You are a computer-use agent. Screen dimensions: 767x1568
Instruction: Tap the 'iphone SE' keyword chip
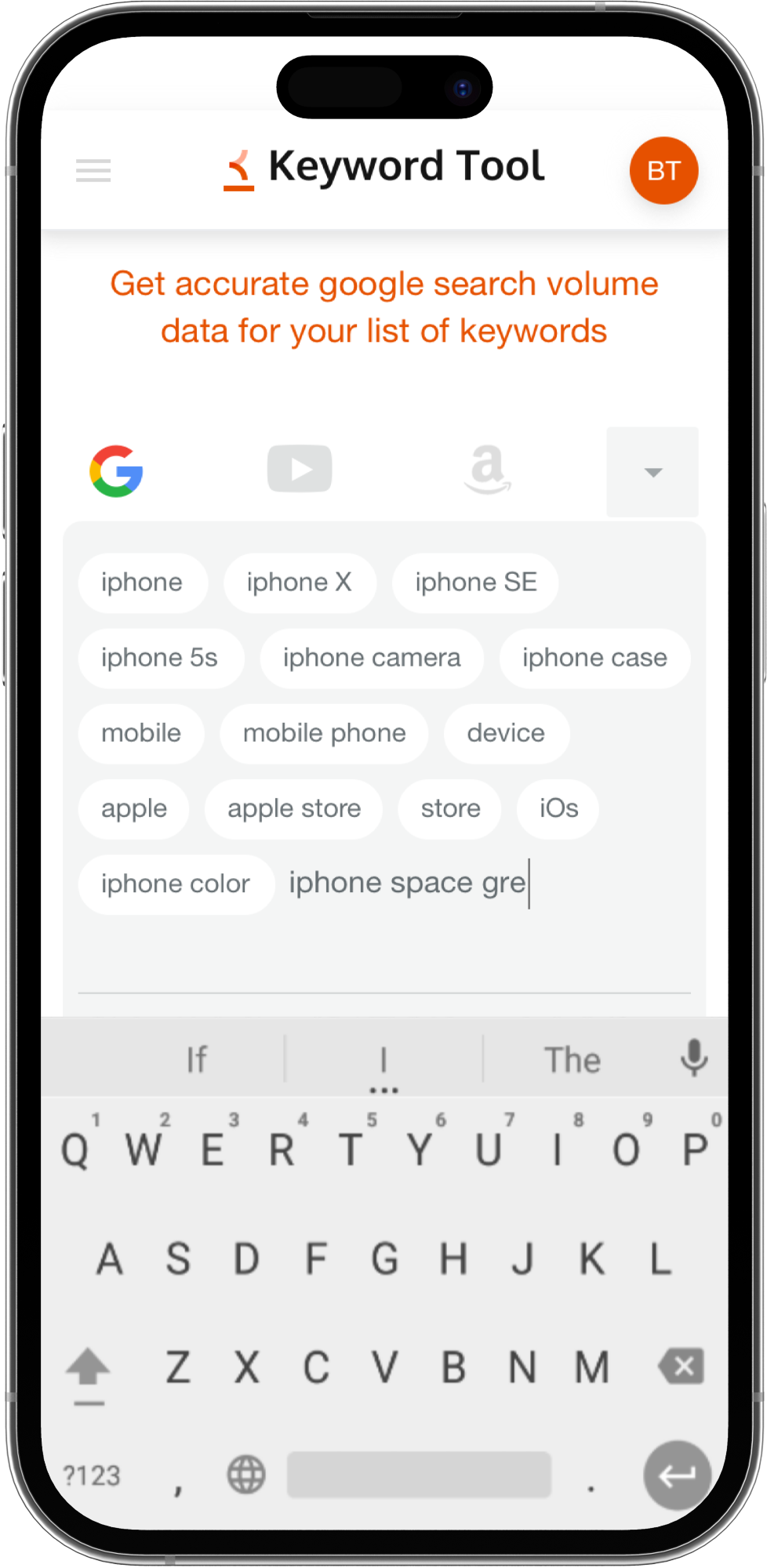[475, 583]
